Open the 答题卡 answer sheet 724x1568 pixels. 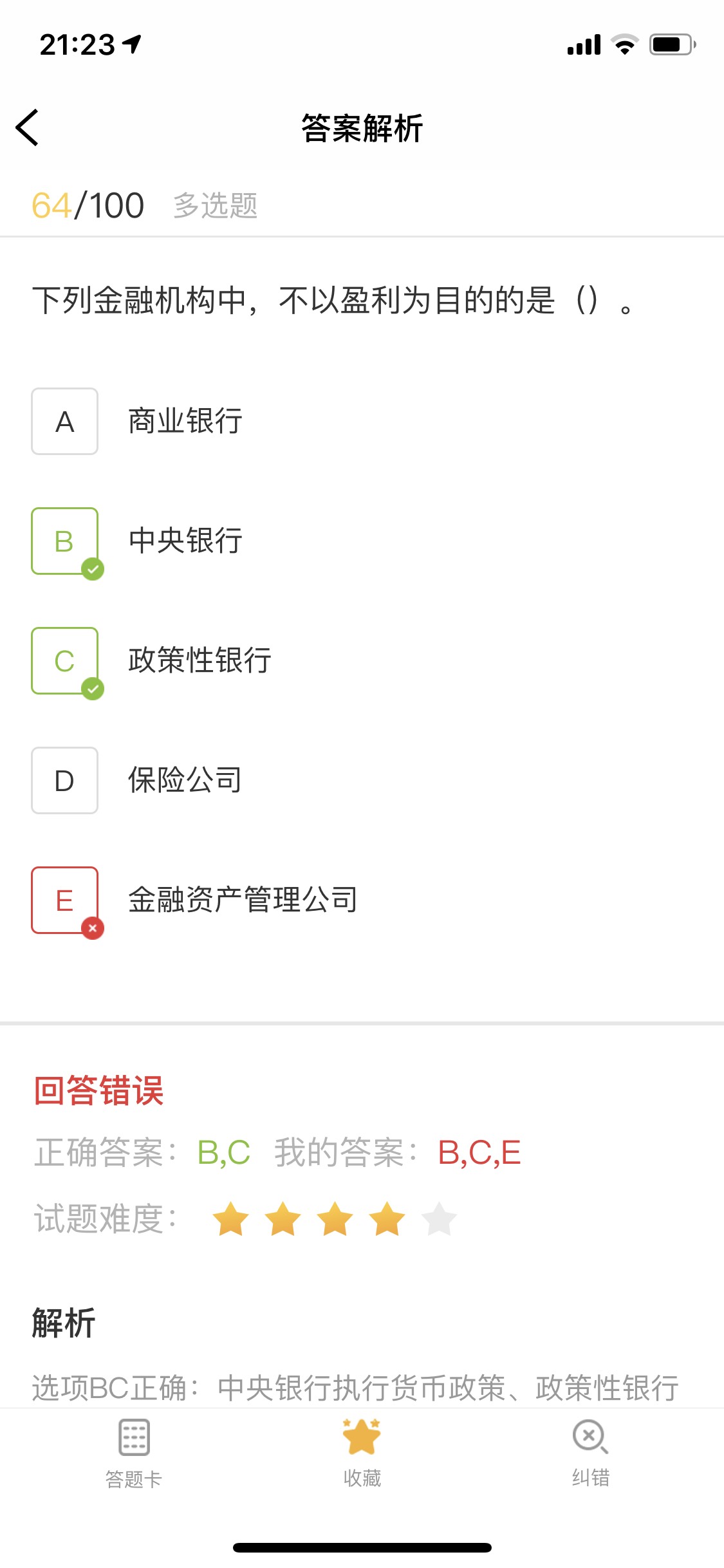(134, 1453)
